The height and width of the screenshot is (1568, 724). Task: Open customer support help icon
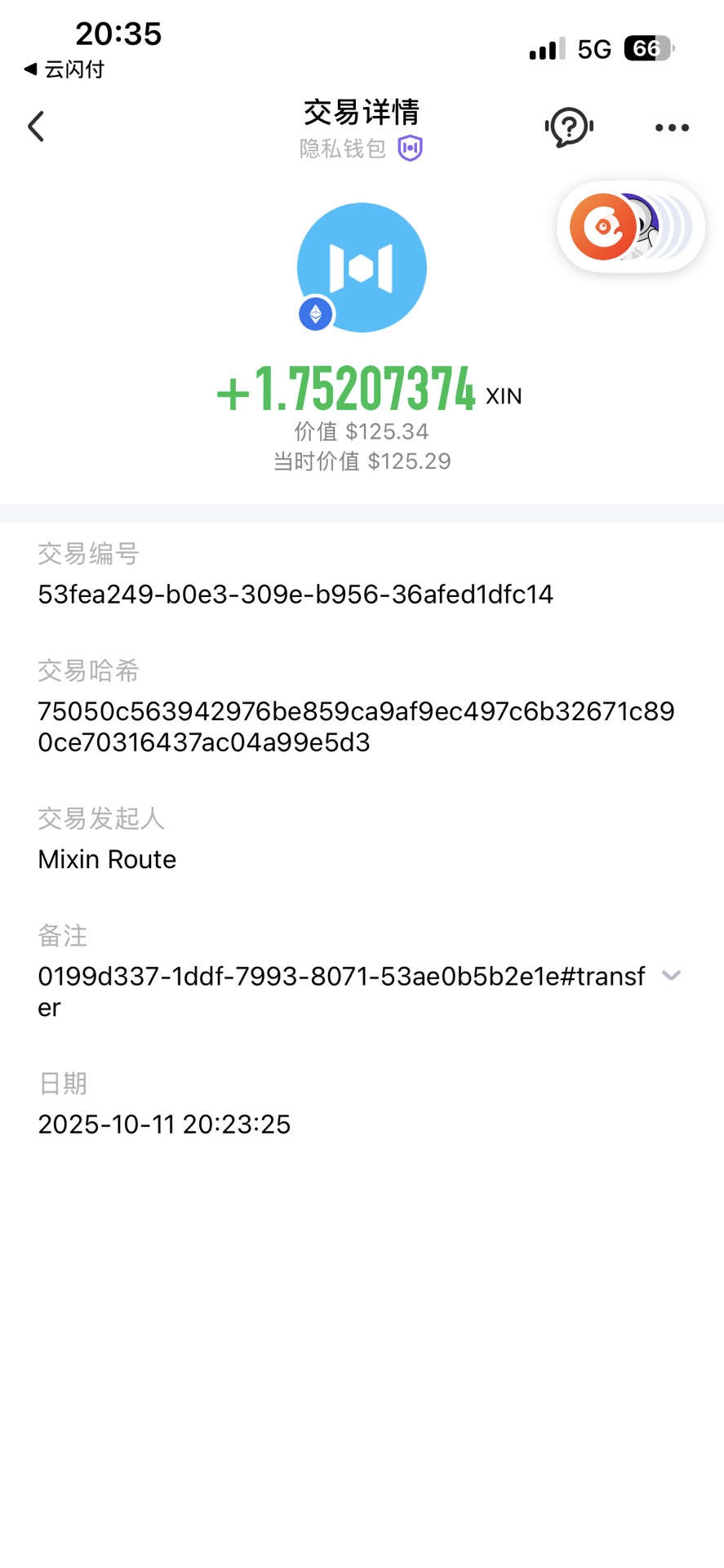(x=569, y=127)
